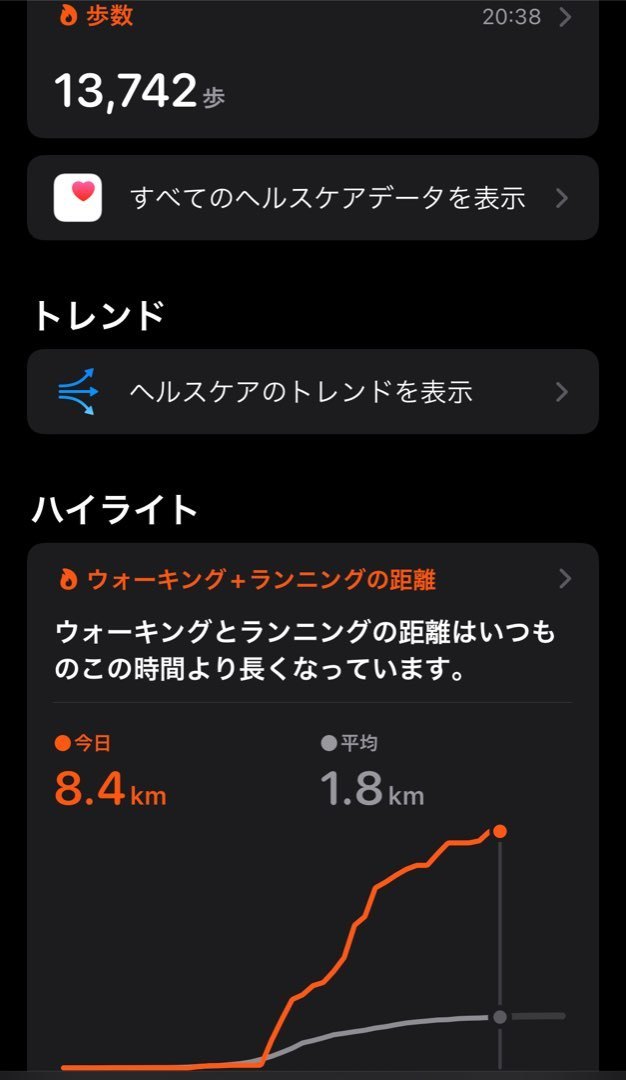Image resolution: width=626 pixels, height=1080 pixels.
Task: Open the 歩数 step count card
Action: (x=312, y=70)
